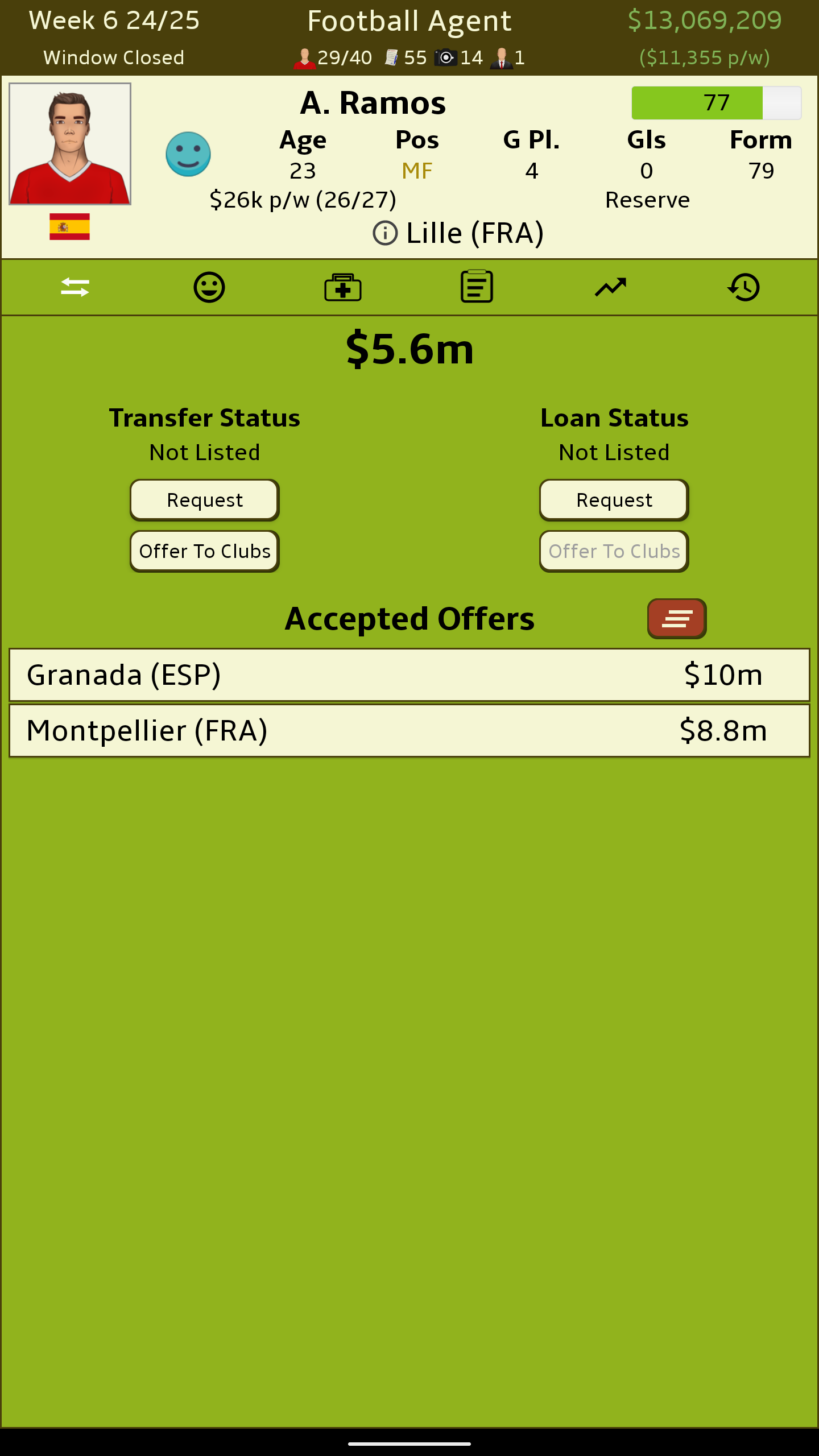Tap Offer To Clubs under Loan Status

coord(614,551)
